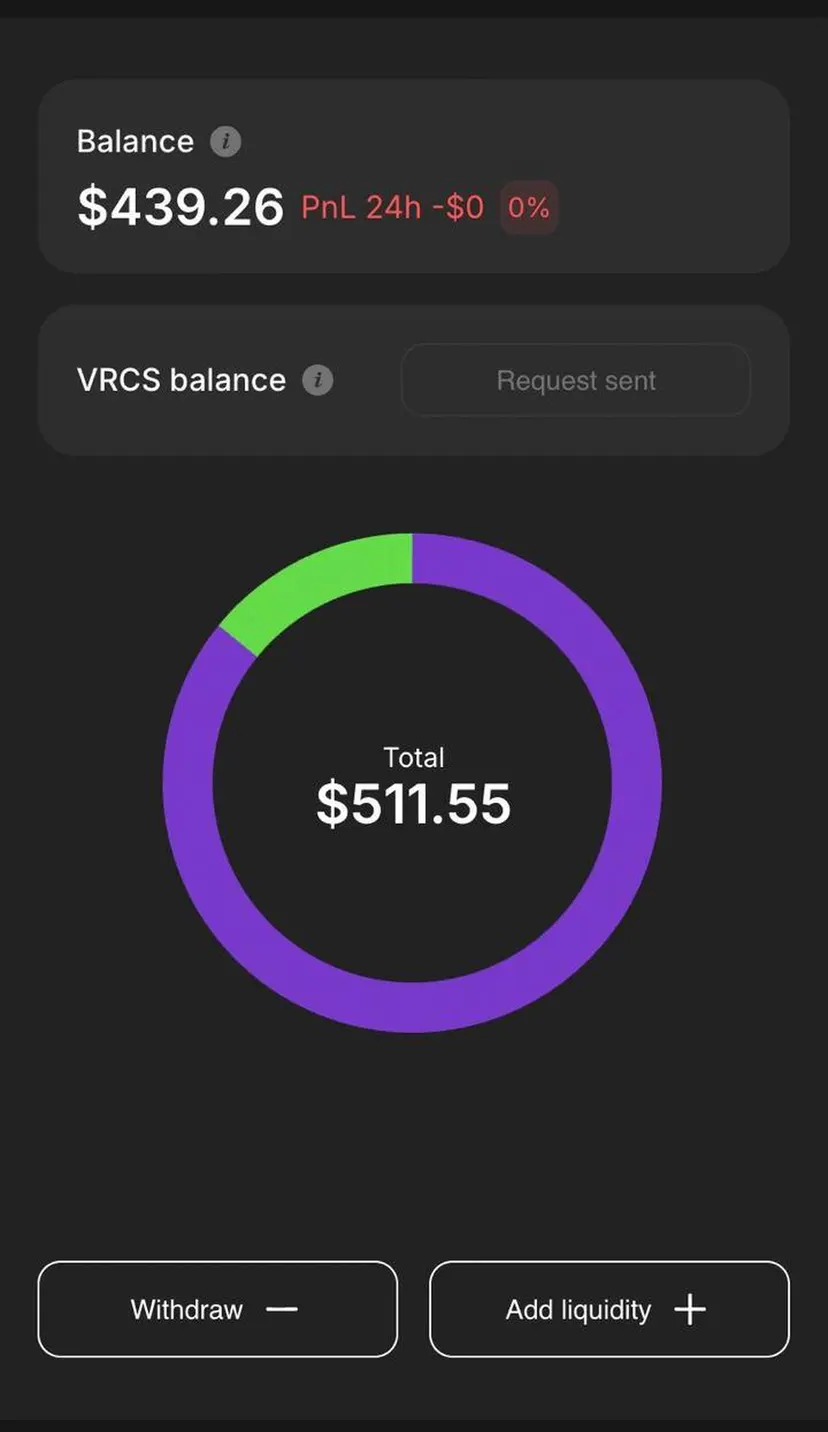The image size is (828, 1432).
Task: Add liquidity to the pool
Action: [x=610, y=1309]
